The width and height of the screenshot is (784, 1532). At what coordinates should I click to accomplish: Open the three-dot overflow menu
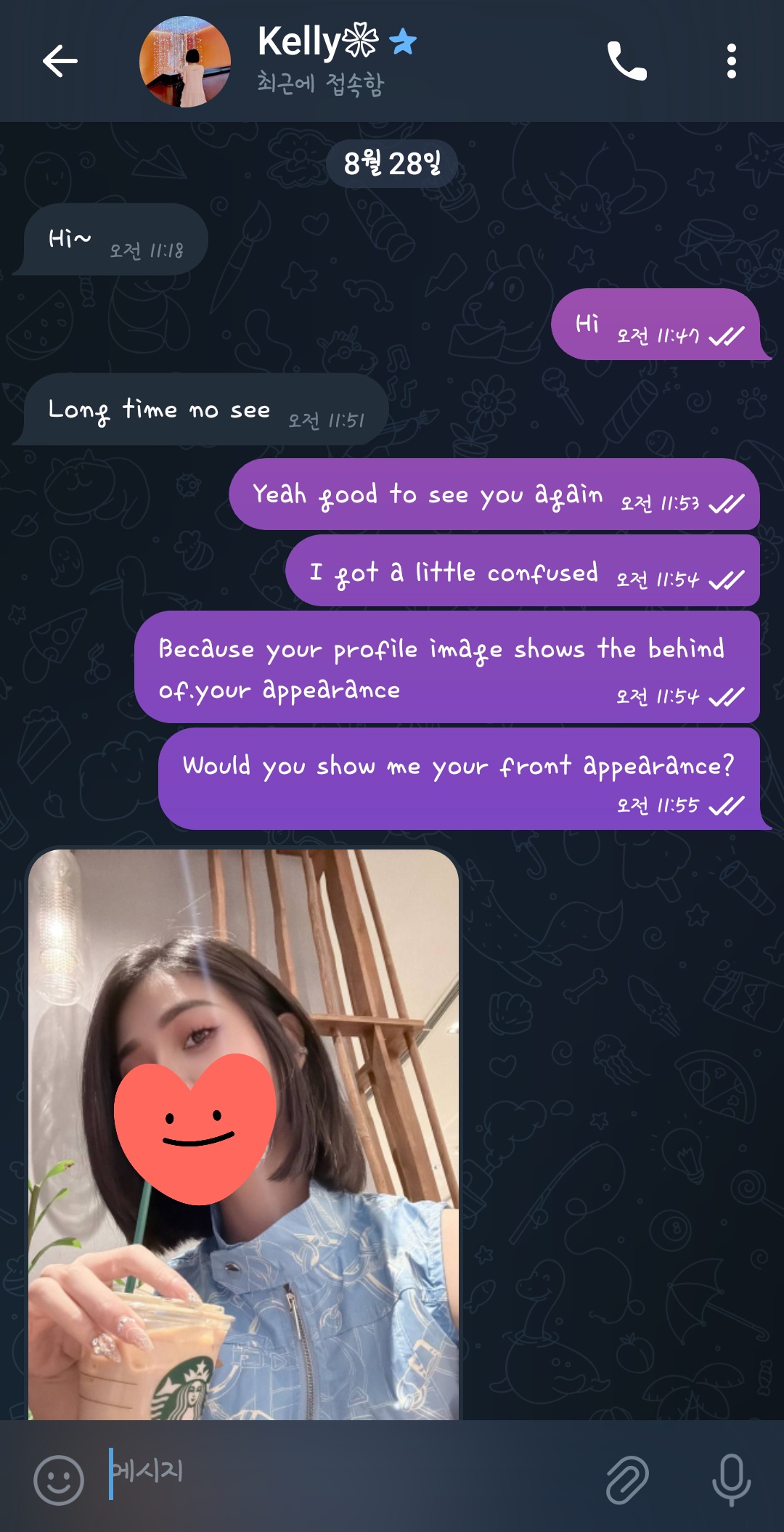[x=731, y=61]
